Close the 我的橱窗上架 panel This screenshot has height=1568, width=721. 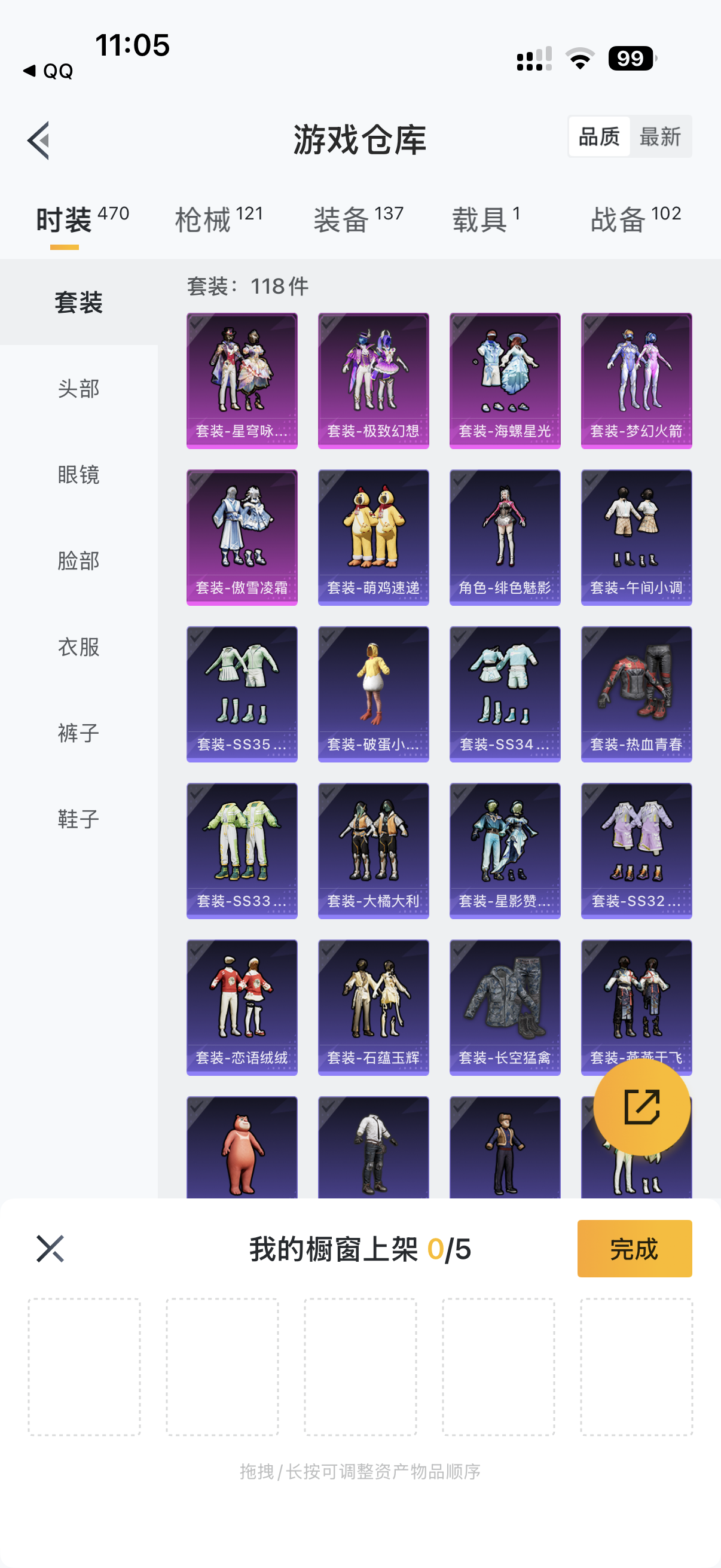[x=50, y=1249]
